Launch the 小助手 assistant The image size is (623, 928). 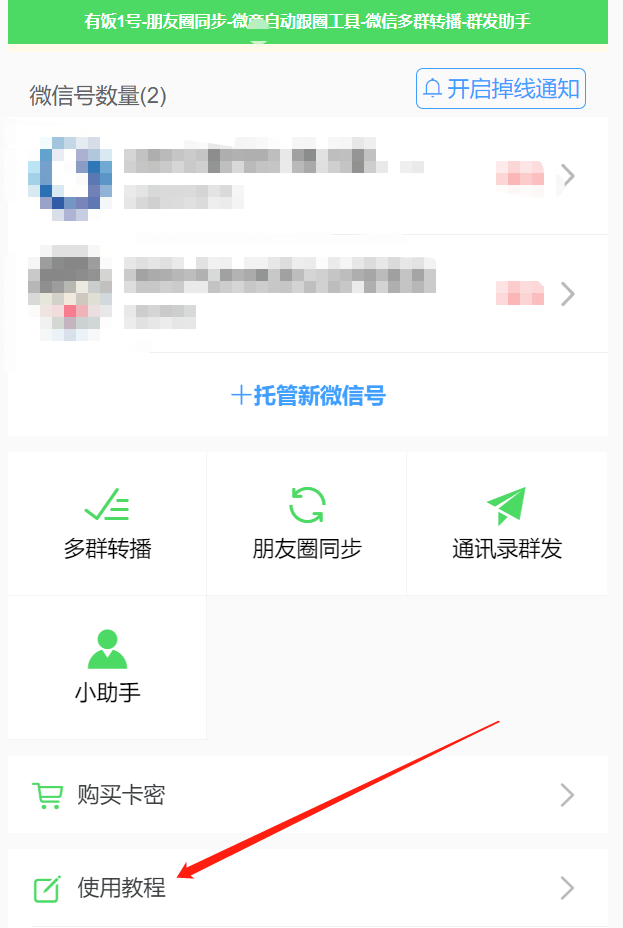pyautogui.click(x=107, y=666)
